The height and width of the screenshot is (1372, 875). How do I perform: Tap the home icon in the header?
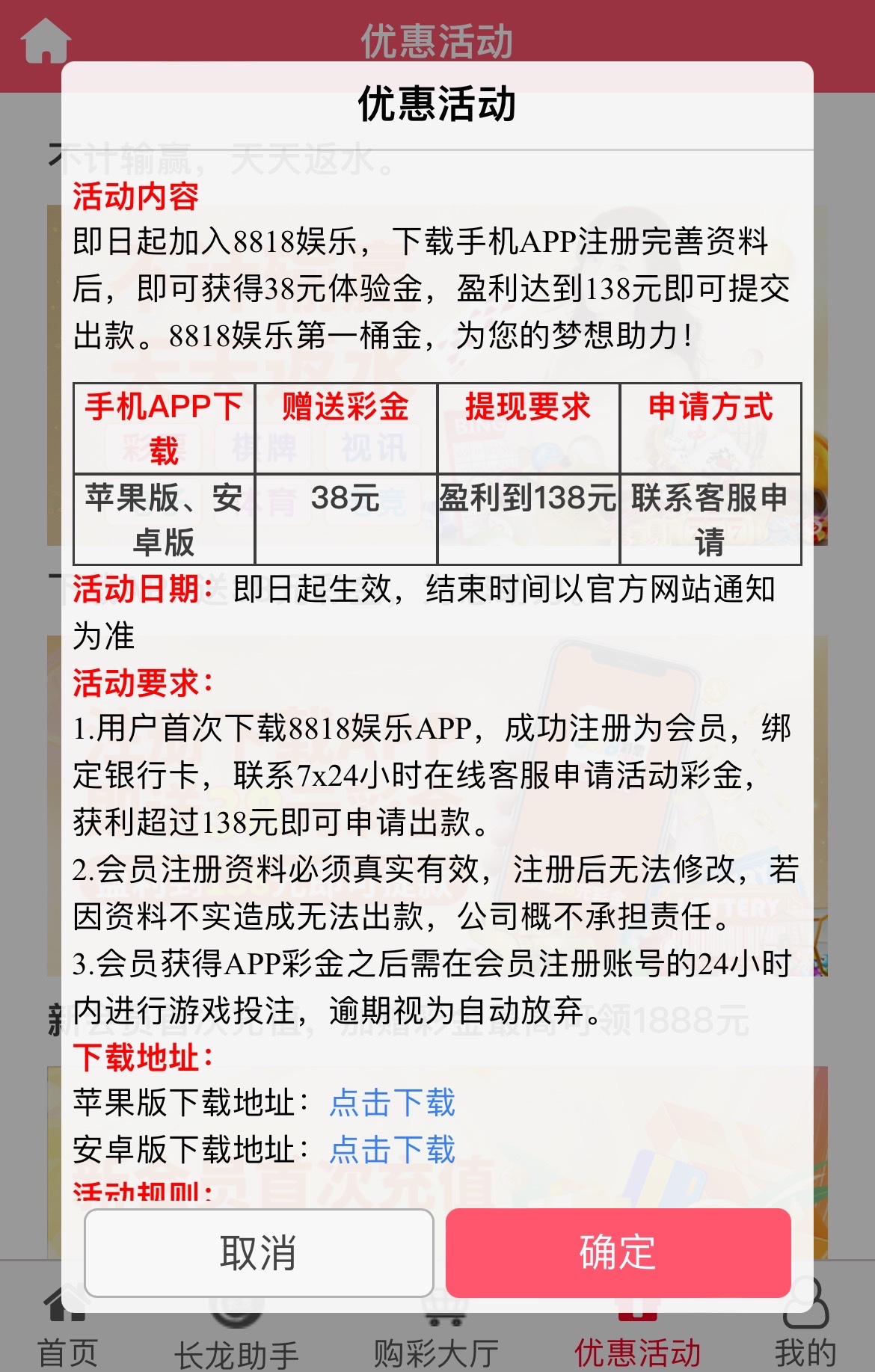(x=46, y=41)
